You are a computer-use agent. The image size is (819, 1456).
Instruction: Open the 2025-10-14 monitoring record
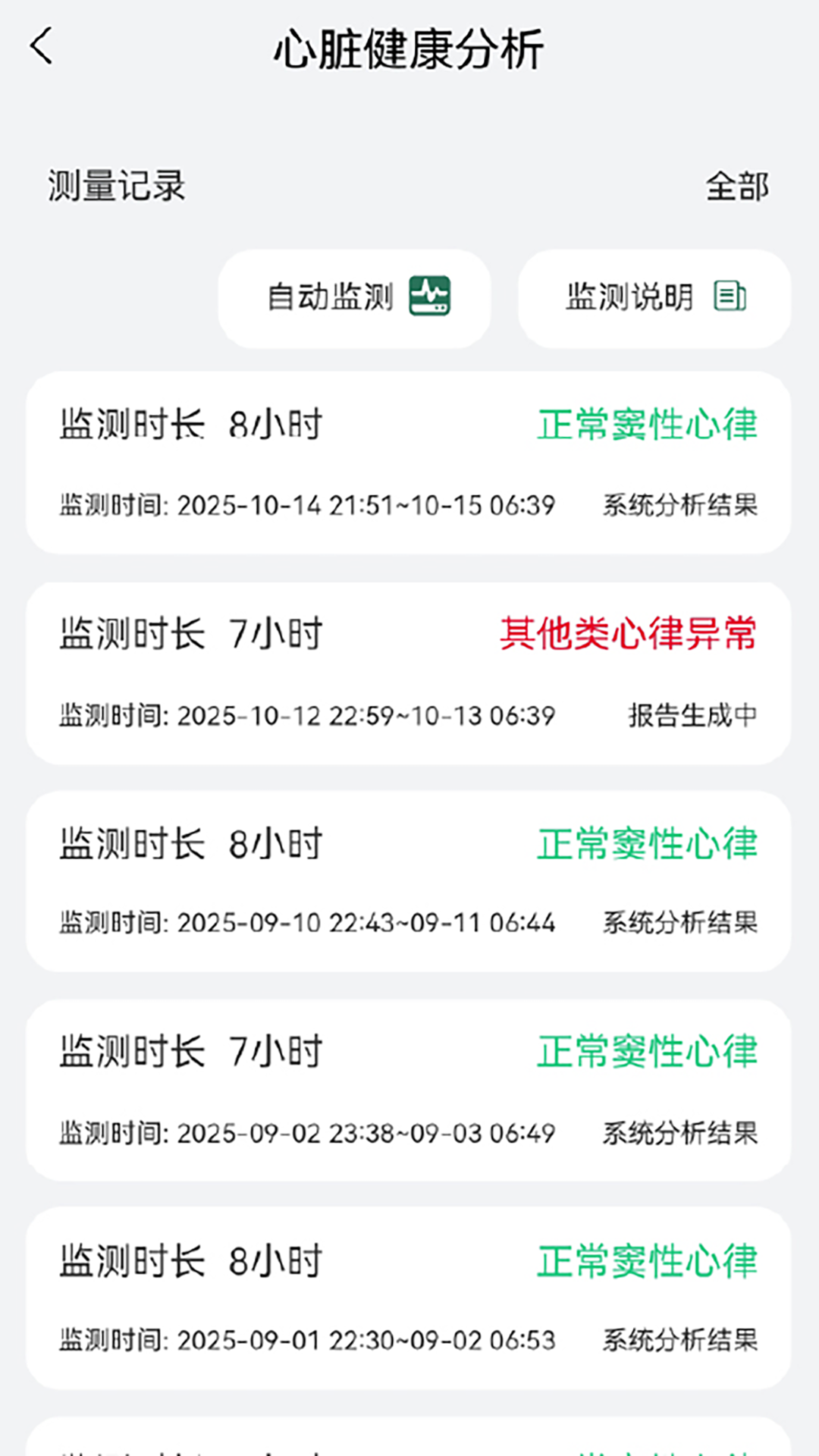[408, 463]
